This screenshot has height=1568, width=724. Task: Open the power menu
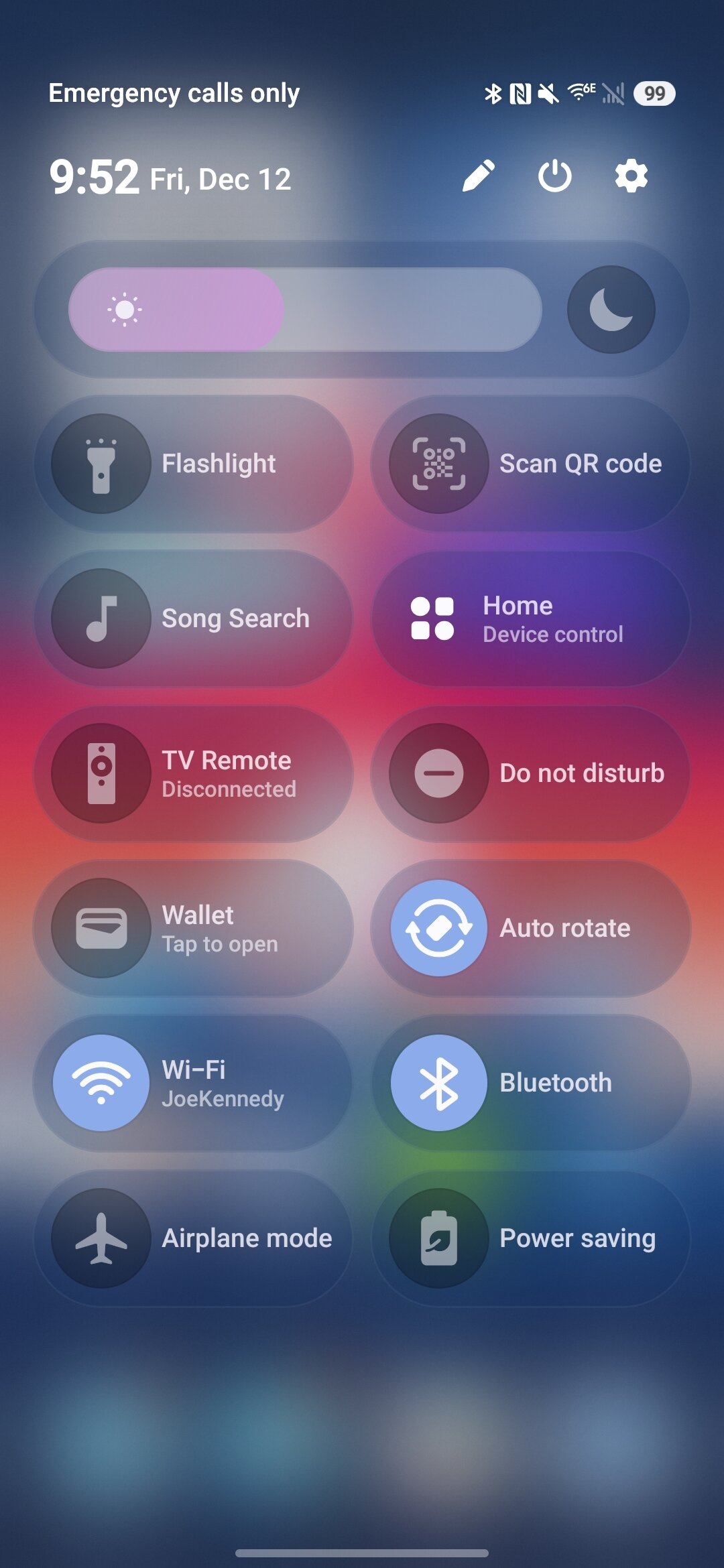coord(555,176)
